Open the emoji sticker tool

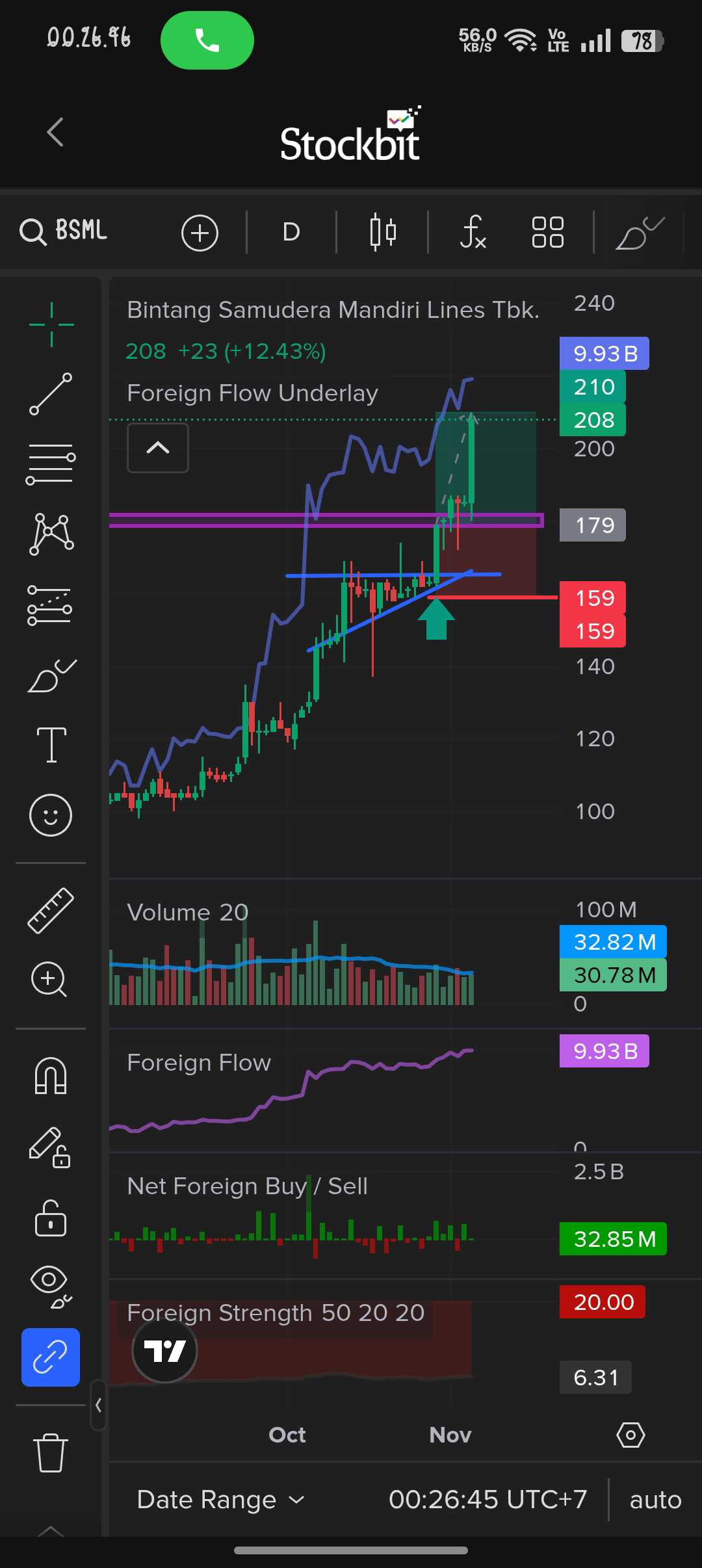[x=51, y=815]
